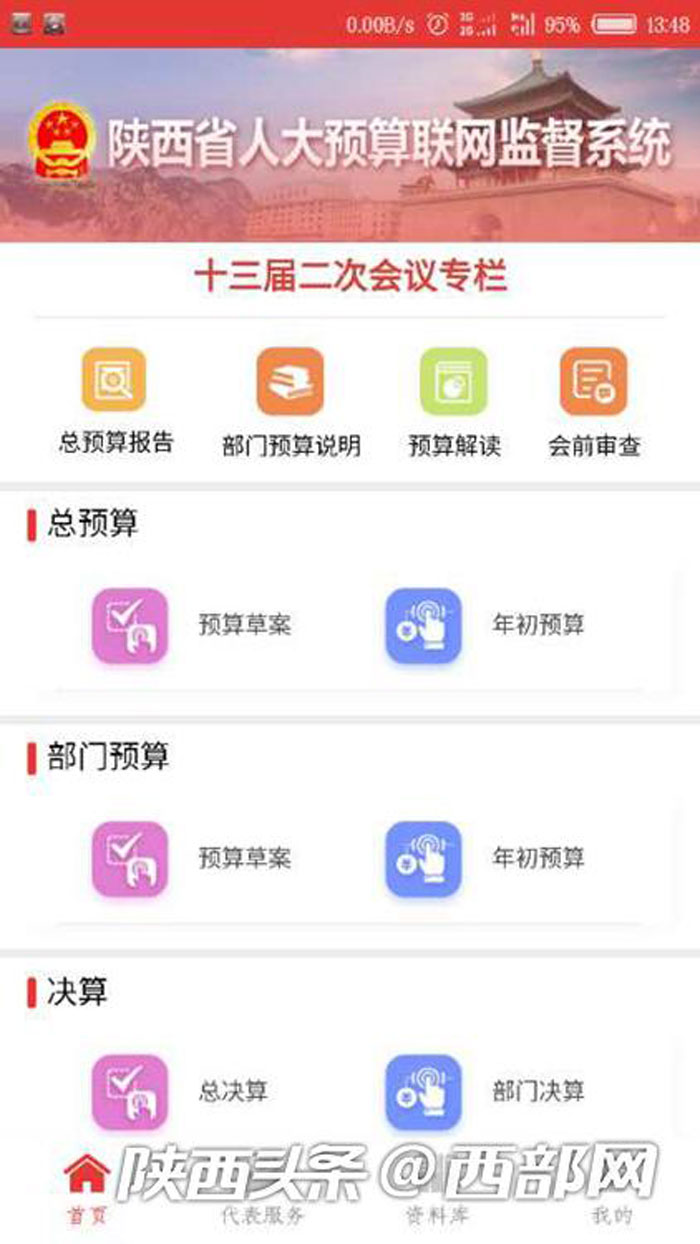Open 年初预算 under 部门预算

pyautogui.click(x=485, y=858)
